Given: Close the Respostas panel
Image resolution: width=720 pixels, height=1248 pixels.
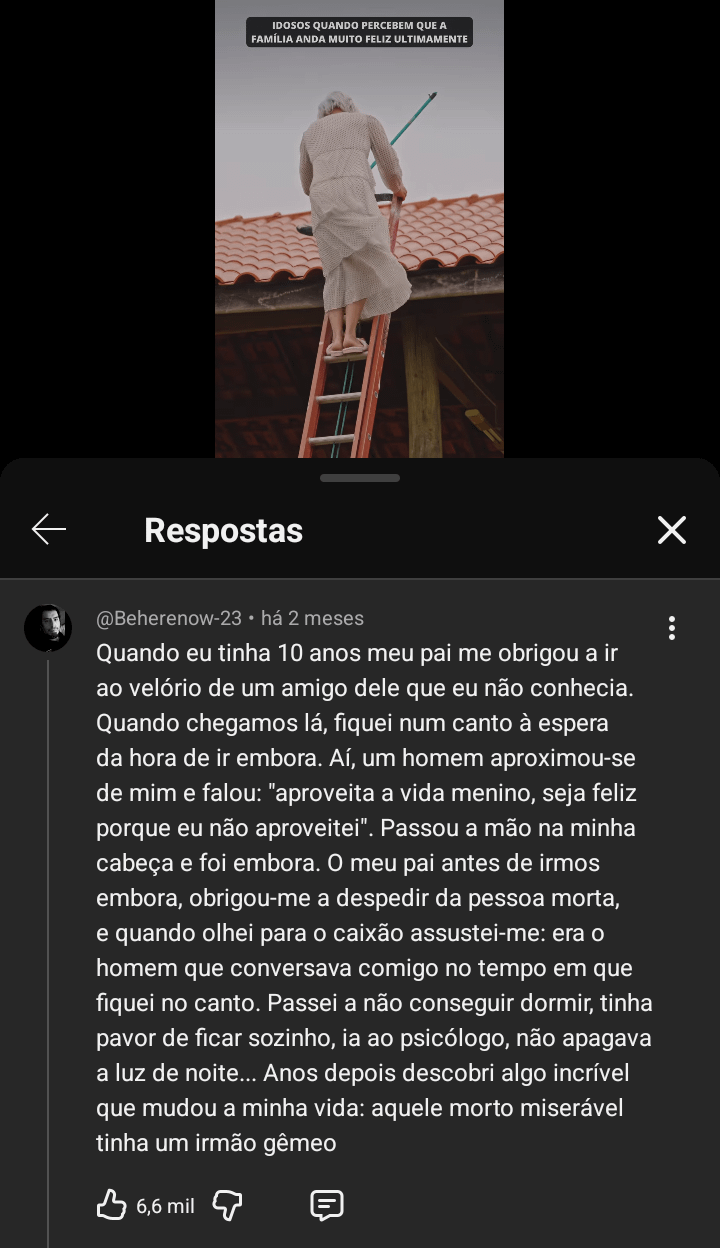Looking at the screenshot, I should [672, 530].
